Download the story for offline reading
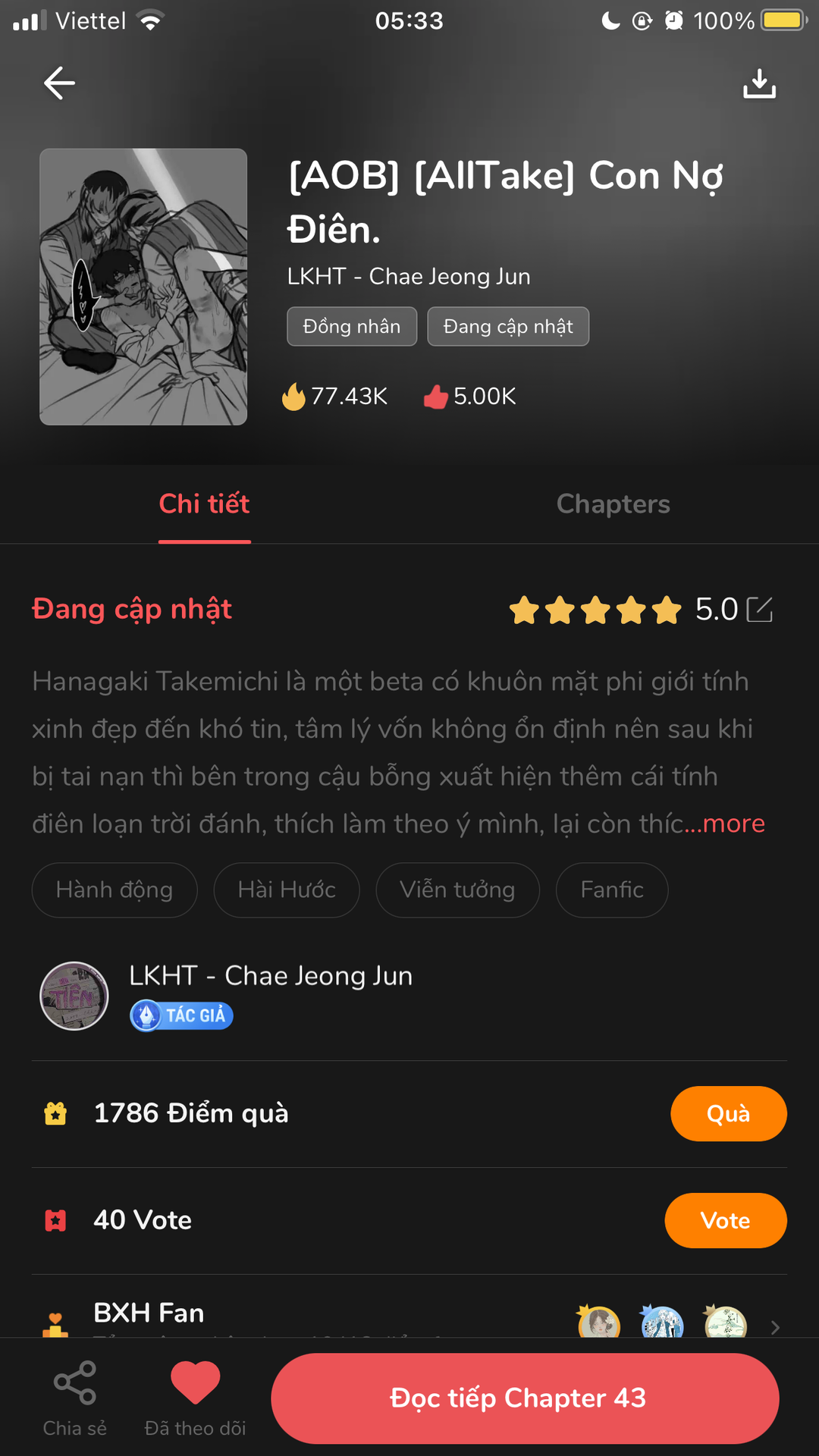The width and height of the screenshot is (819, 1456). [759, 83]
